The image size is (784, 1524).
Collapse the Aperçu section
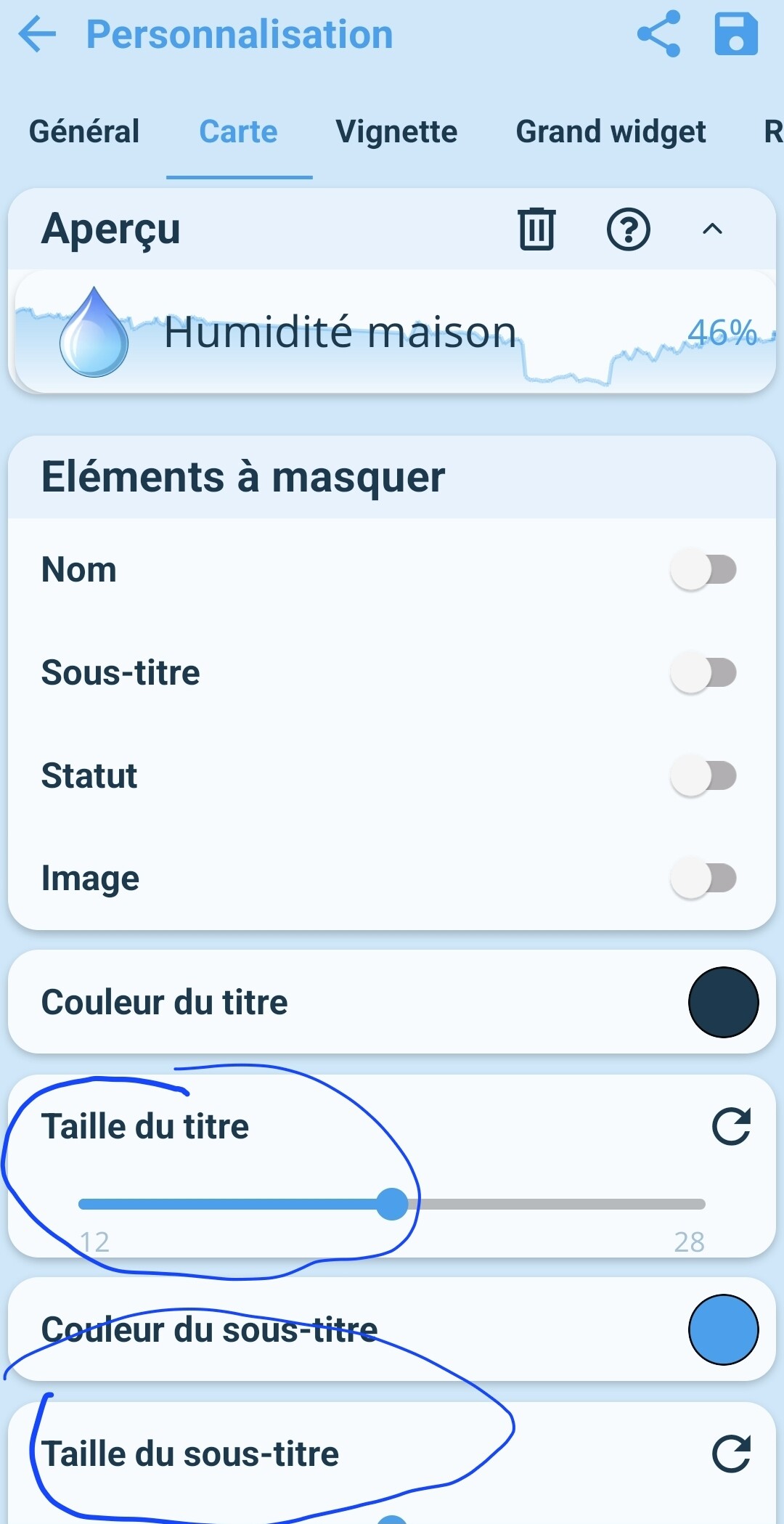(x=712, y=229)
